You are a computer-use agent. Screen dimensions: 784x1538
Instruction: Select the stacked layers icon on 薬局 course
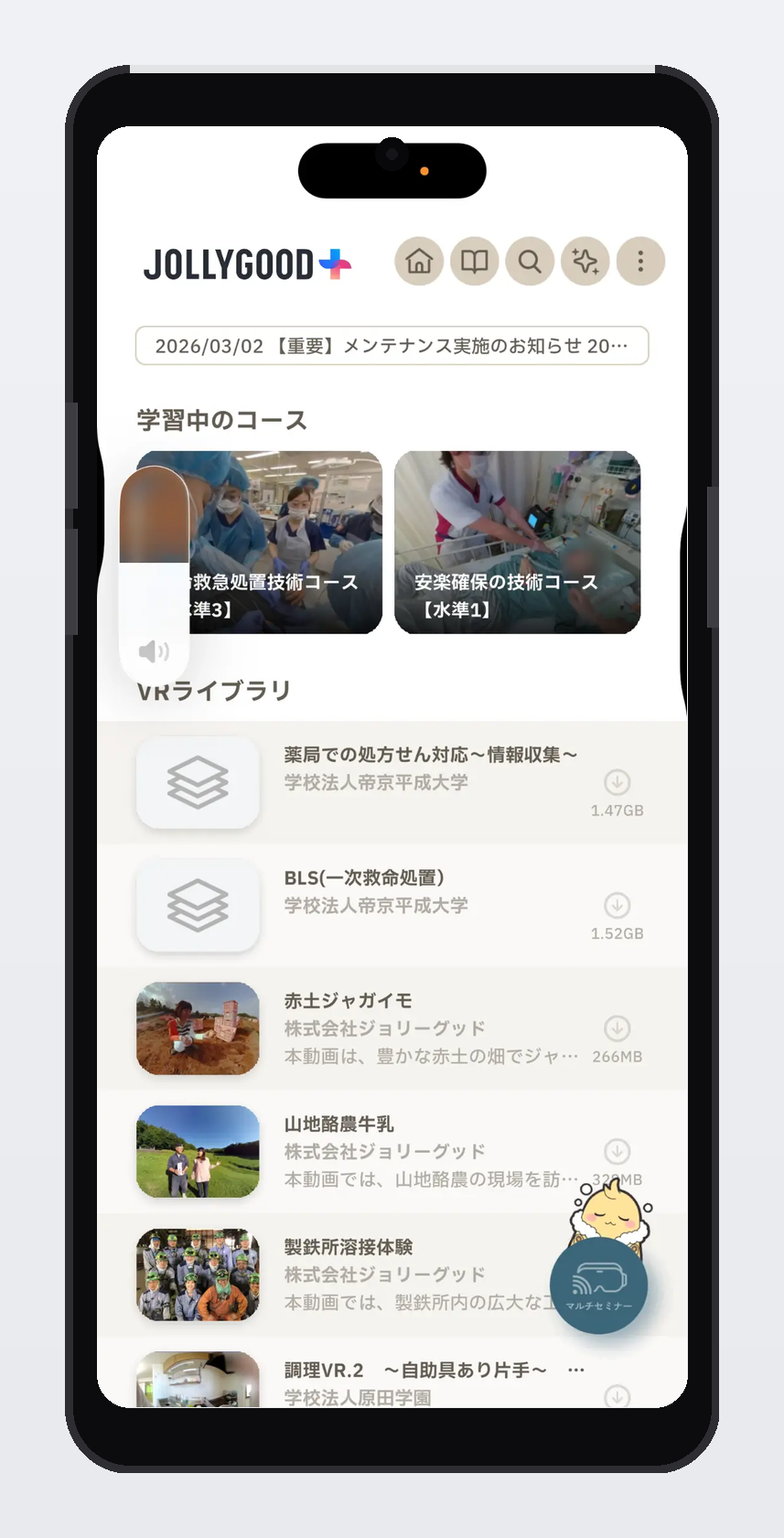[x=198, y=782]
